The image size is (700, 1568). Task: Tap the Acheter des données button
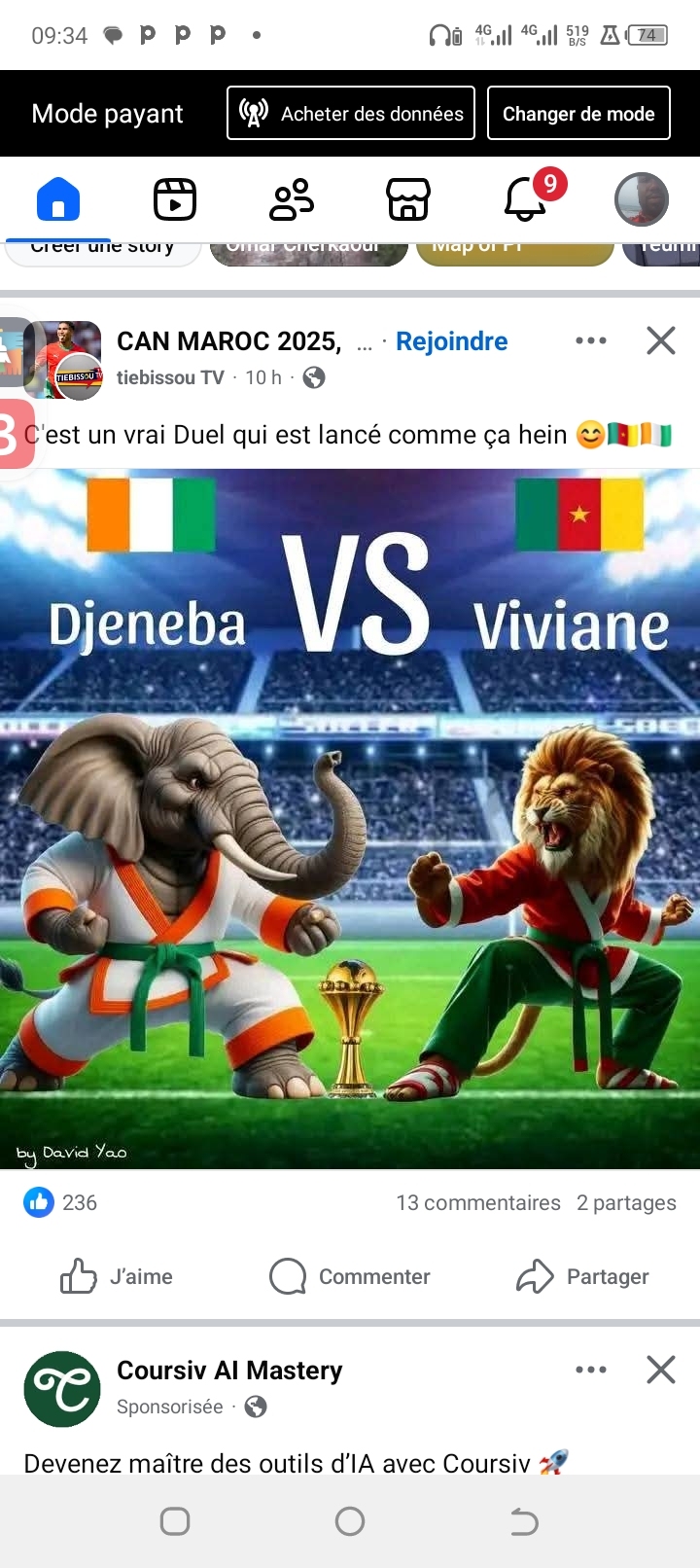coord(351,113)
